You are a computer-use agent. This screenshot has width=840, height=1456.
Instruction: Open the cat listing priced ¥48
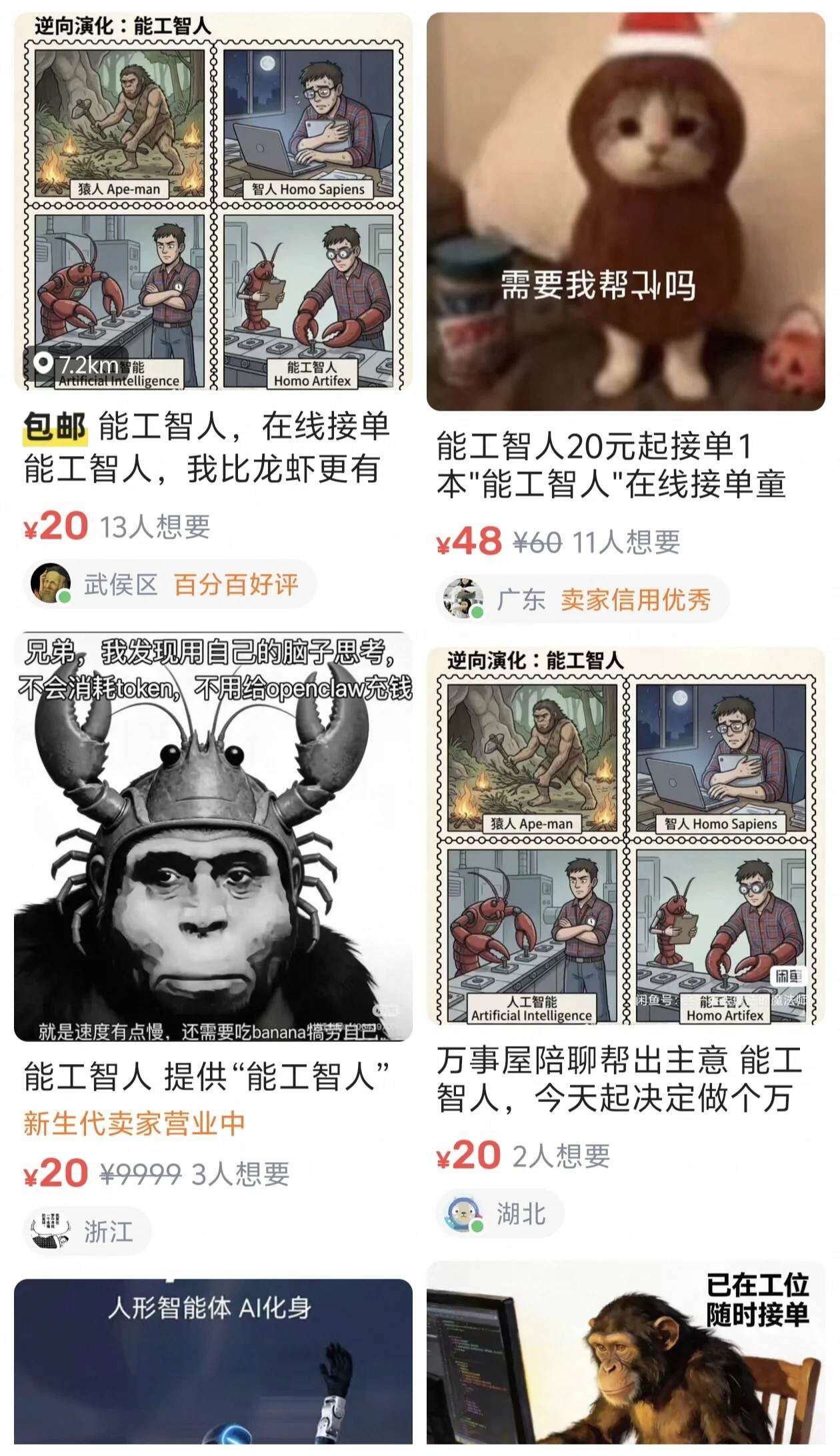(x=625, y=211)
